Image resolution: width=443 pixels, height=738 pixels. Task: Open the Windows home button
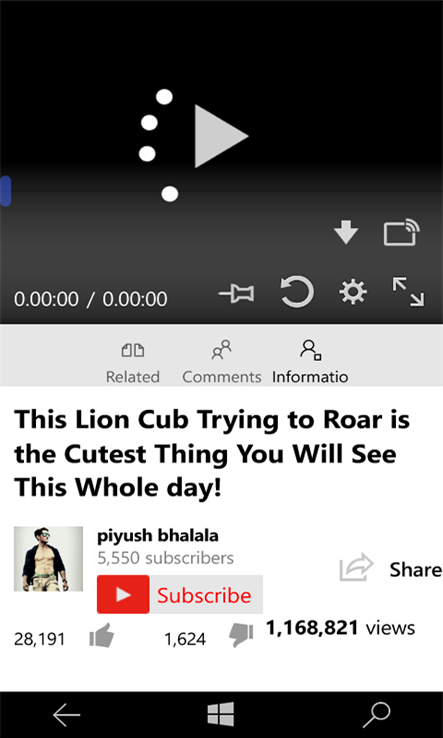(x=221, y=714)
